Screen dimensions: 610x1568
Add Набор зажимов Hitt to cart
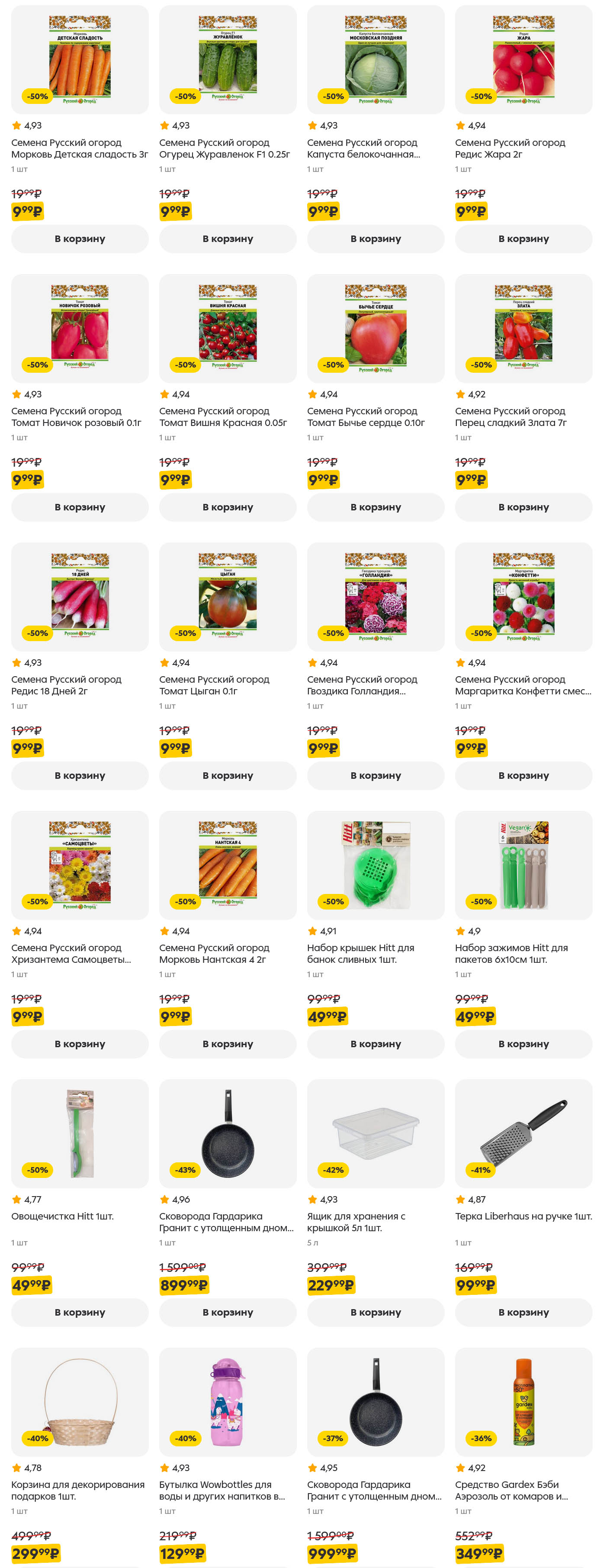point(523,1044)
